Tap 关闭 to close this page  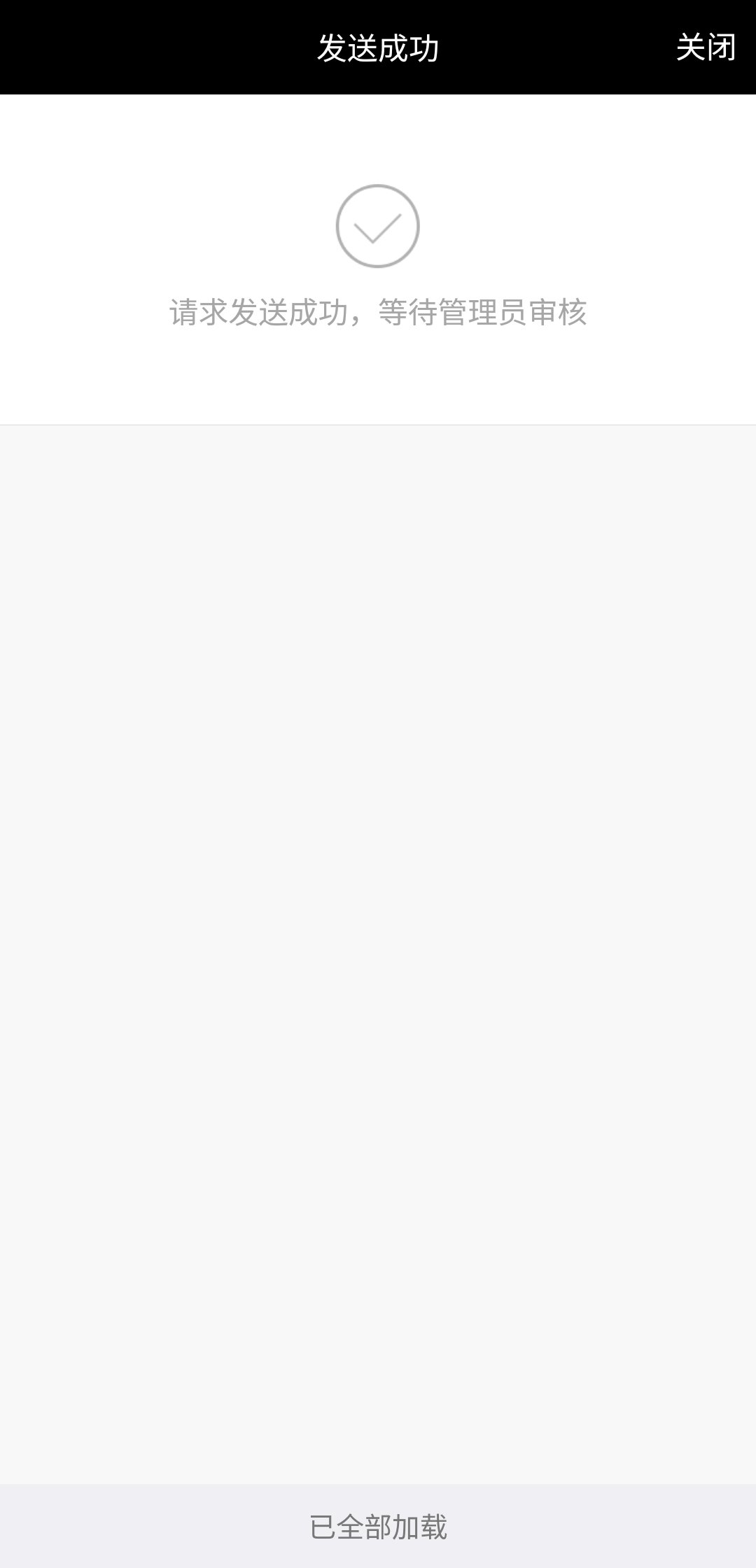(706, 48)
